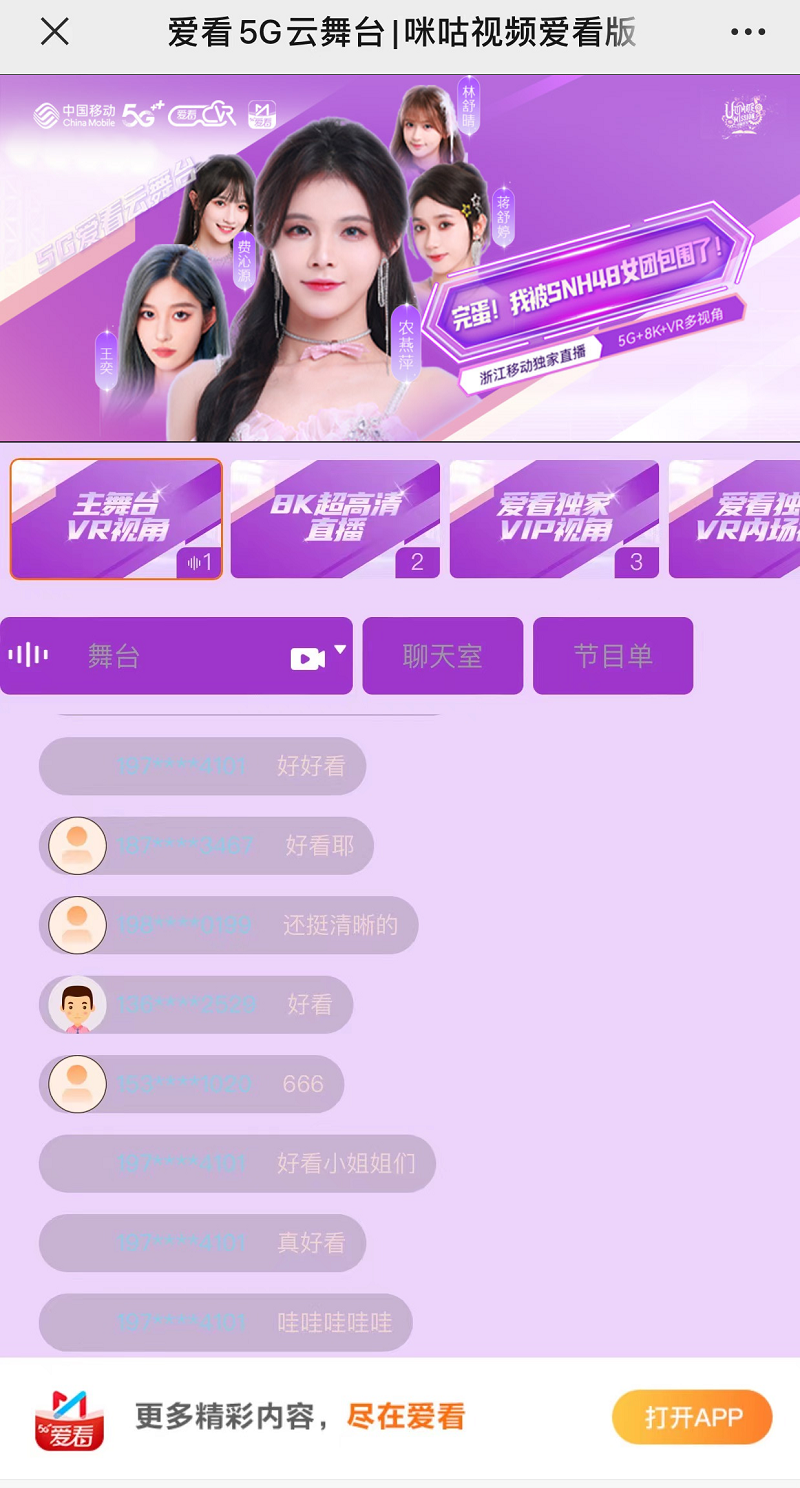Open the three-dot overflow menu
The image size is (800, 1488).
point(747,33)
